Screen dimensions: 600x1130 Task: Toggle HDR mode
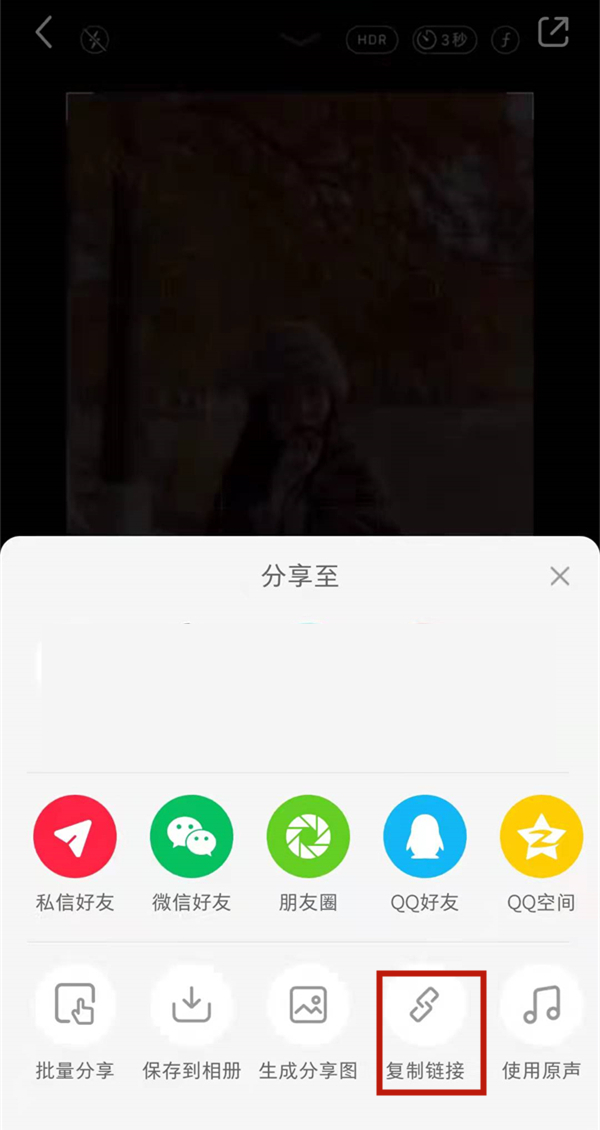click(x=372, y=40)
